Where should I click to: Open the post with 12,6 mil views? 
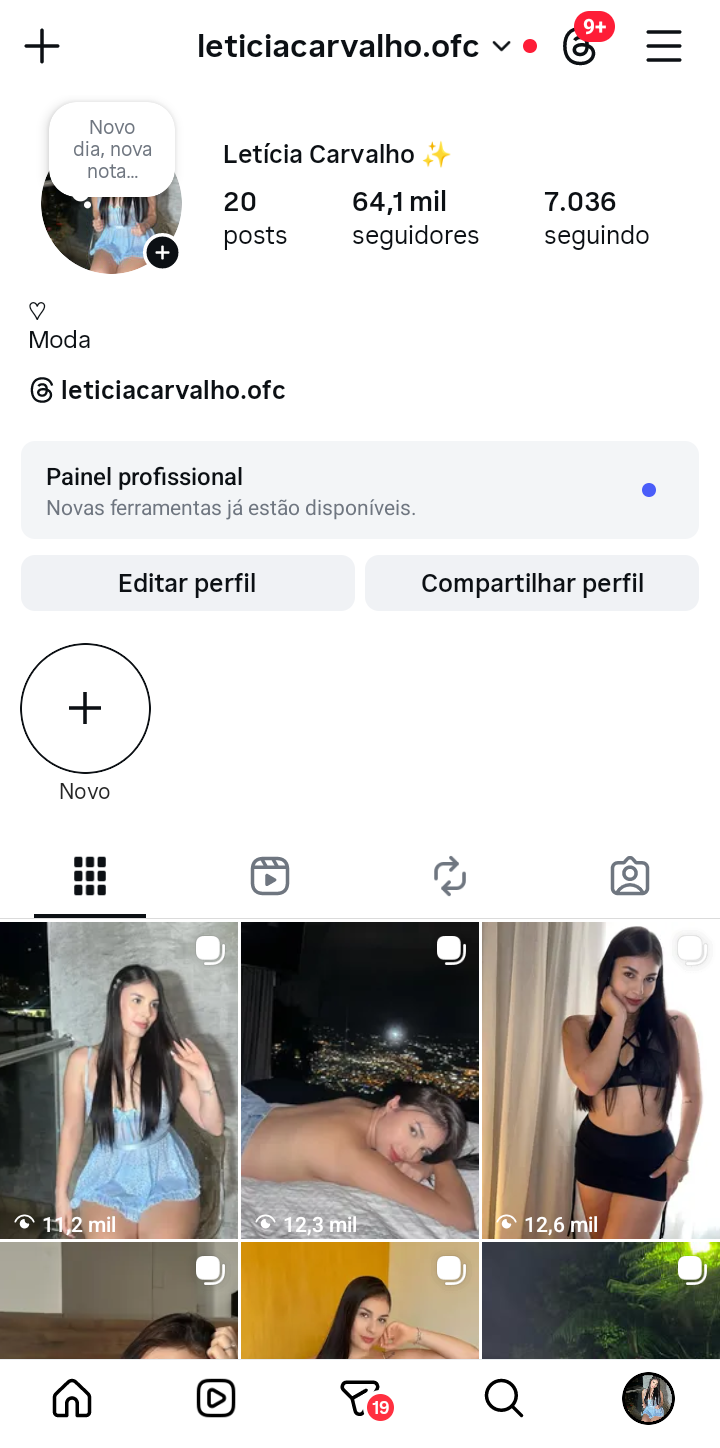(600, 1080)
